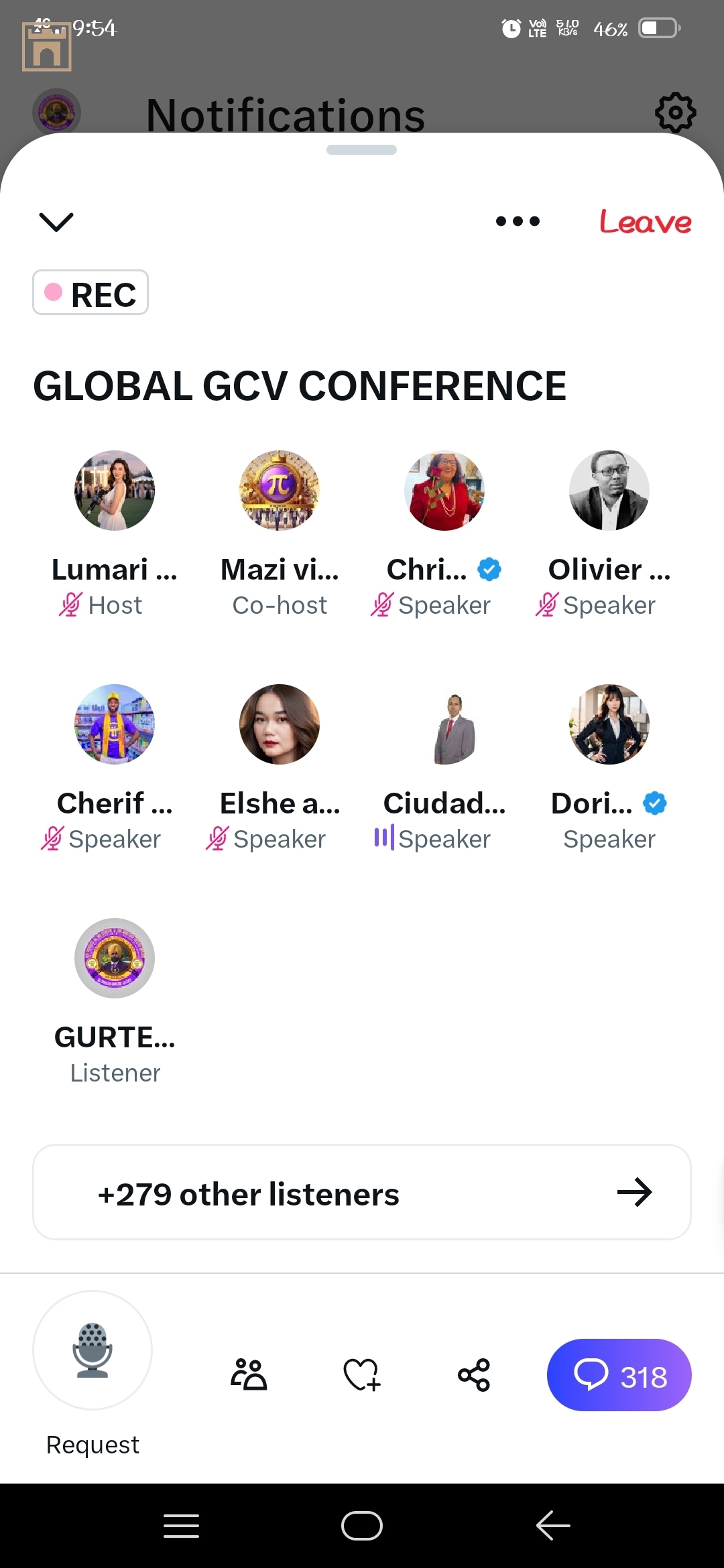The image size is (724, 1568).
Task: View verified speaker Dori's profile
Action: point(609,724)
